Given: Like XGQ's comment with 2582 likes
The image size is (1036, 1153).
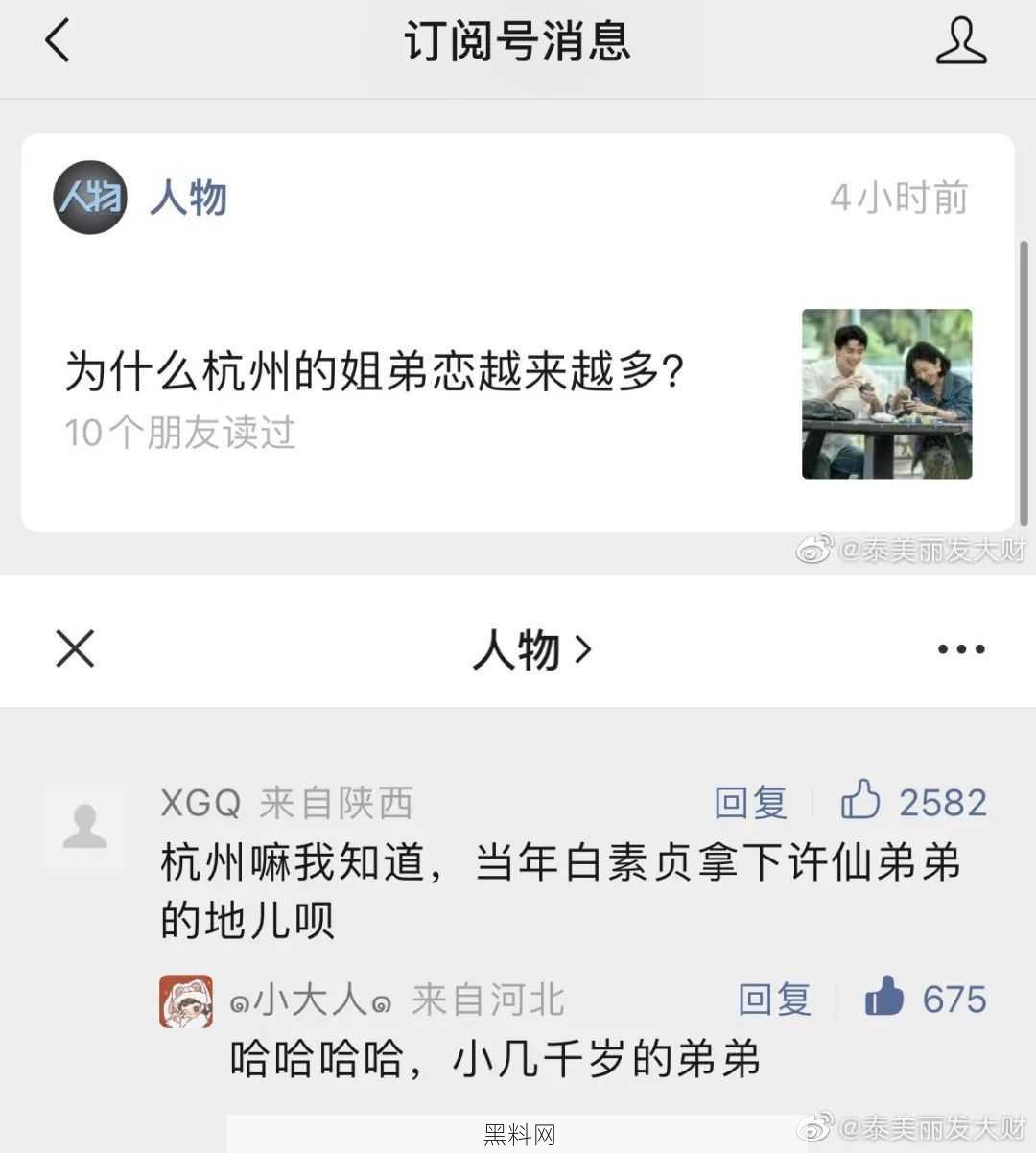Looking at the screenshot, I should (x=860, y=800).
